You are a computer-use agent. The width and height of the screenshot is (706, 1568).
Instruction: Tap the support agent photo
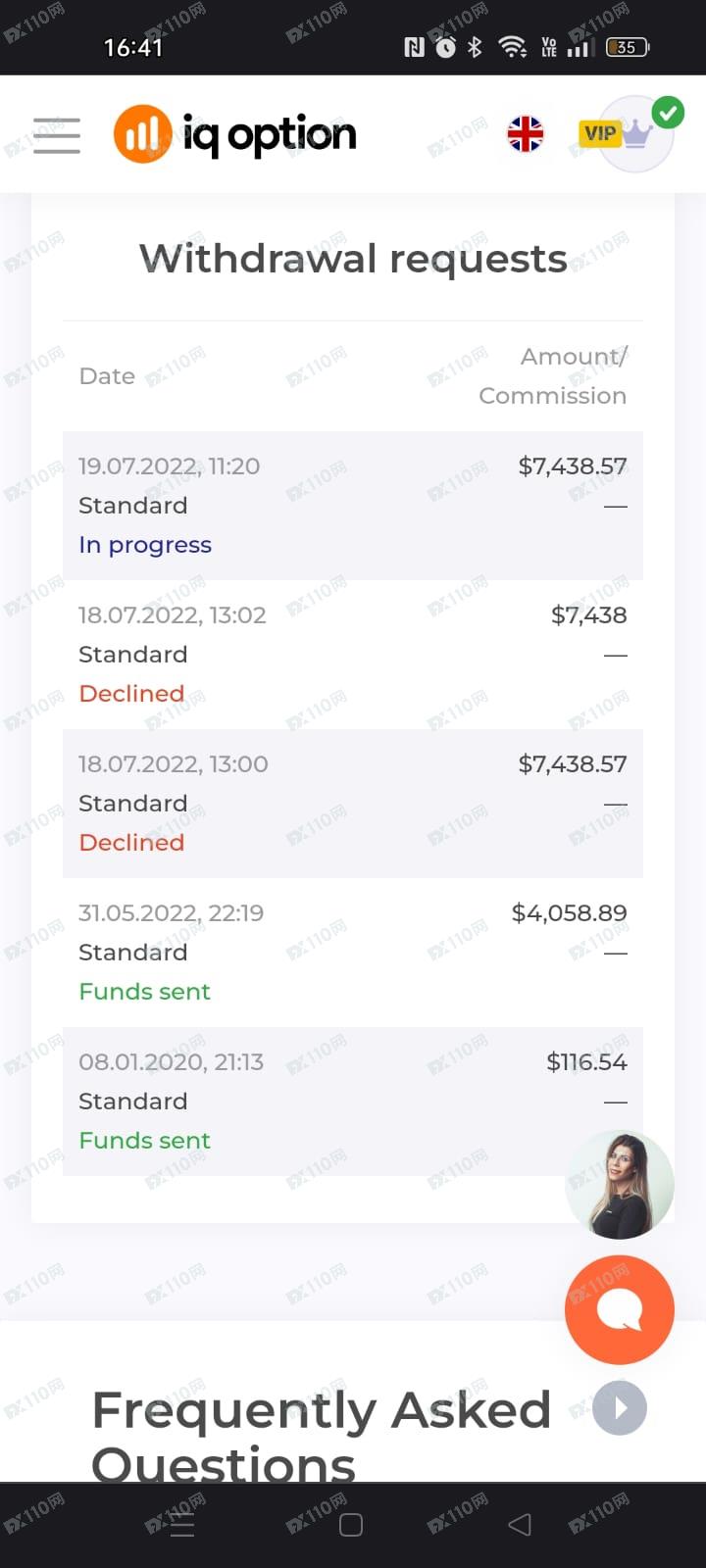click(620, 1185)
